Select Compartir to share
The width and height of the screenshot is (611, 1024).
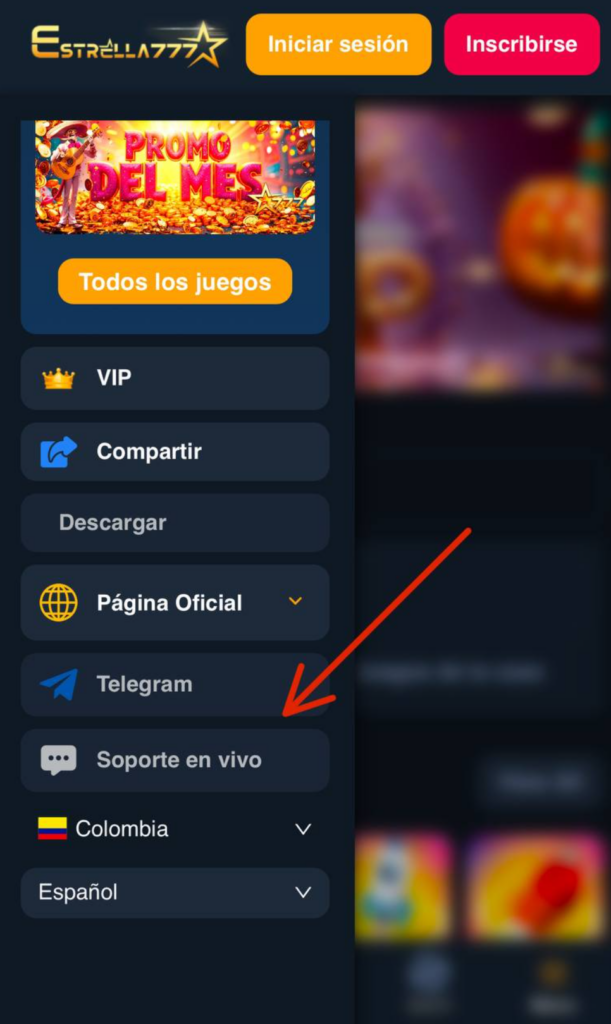[175, 451]
